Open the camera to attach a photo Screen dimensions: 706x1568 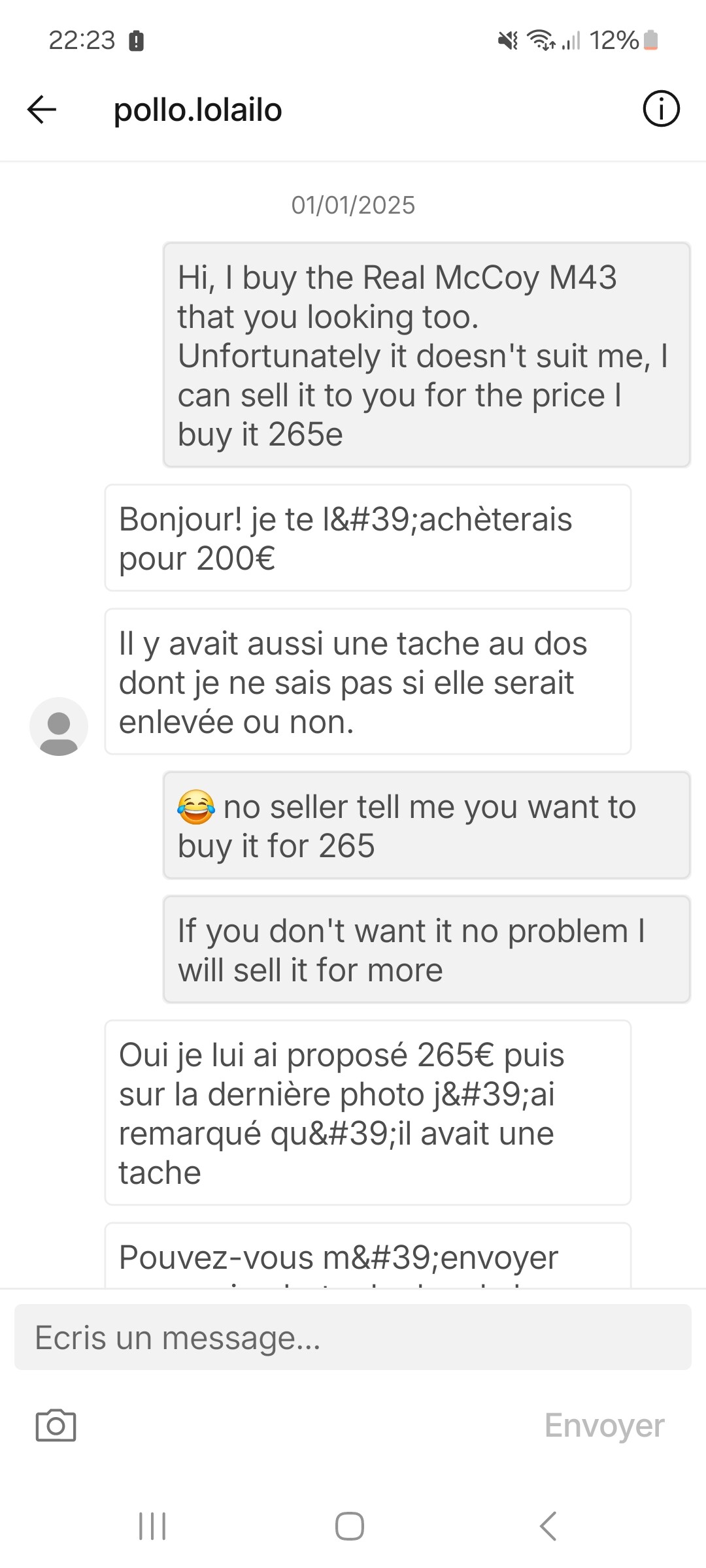[56, 1425]
